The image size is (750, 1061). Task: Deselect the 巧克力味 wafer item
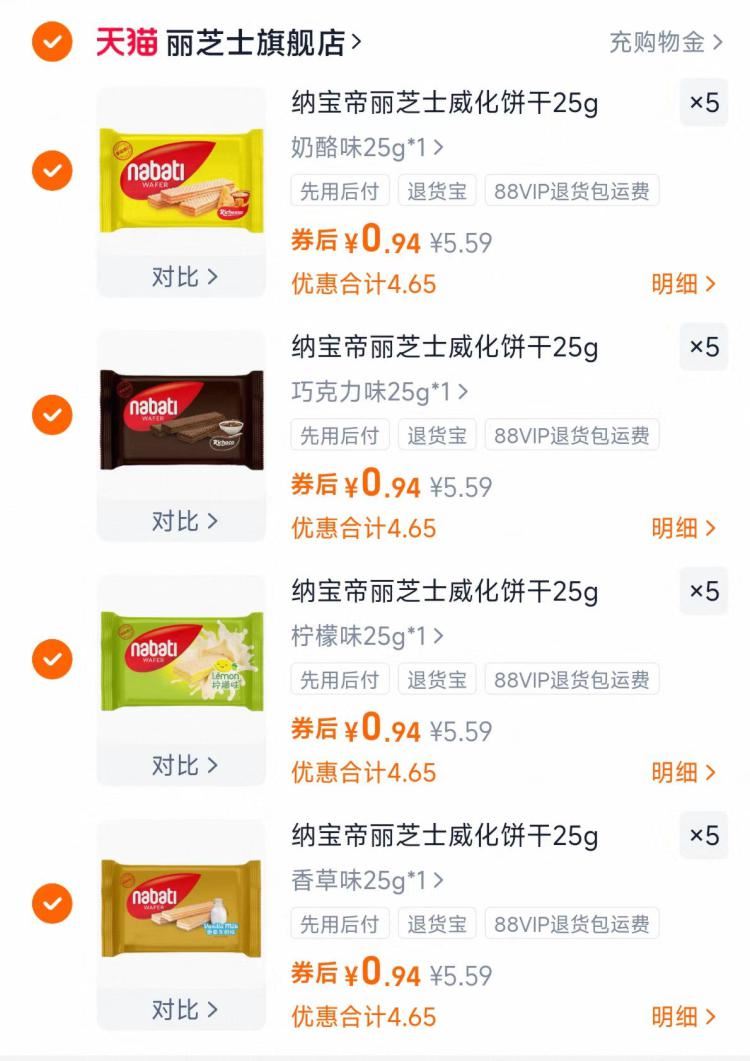[52, 414]
